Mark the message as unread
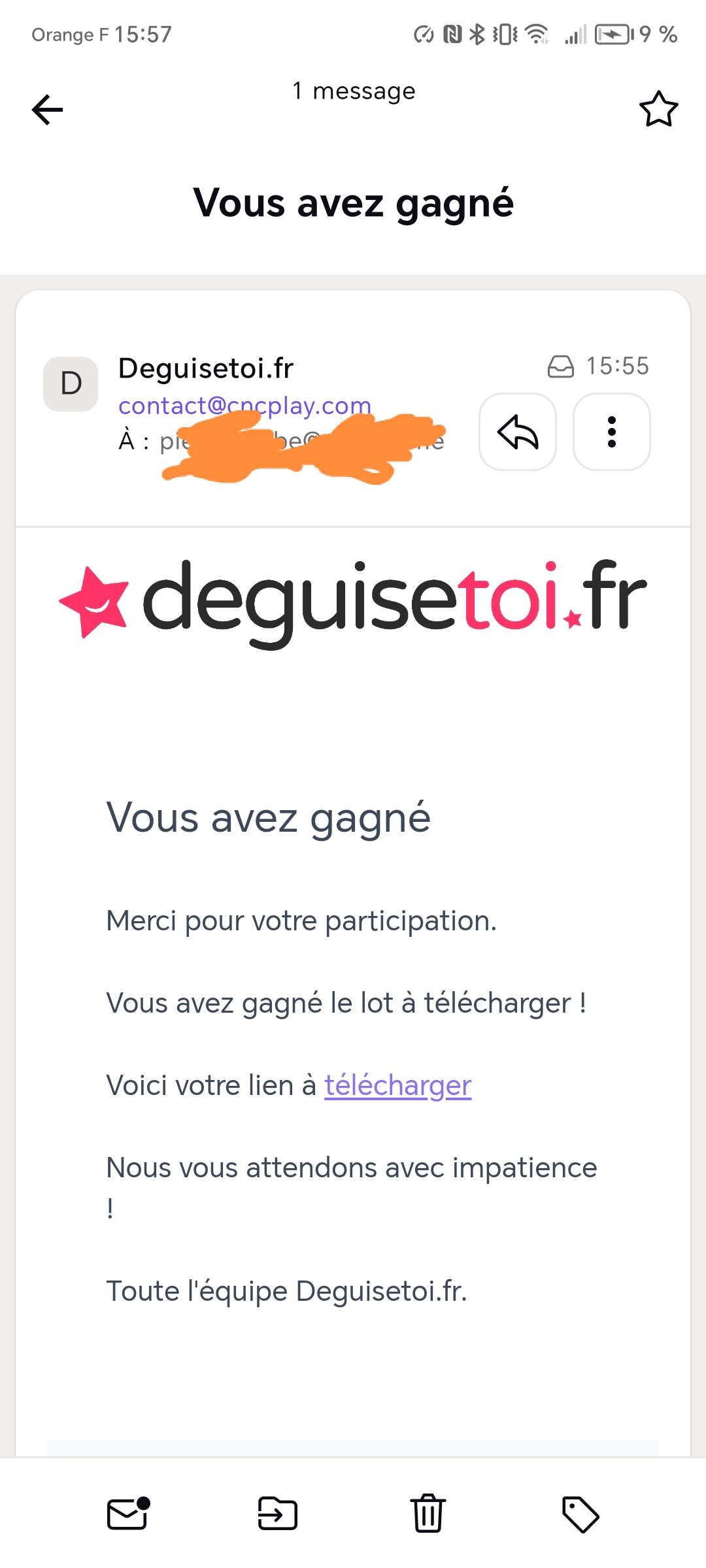The image size is (706, 1568). pos(128,1513)
